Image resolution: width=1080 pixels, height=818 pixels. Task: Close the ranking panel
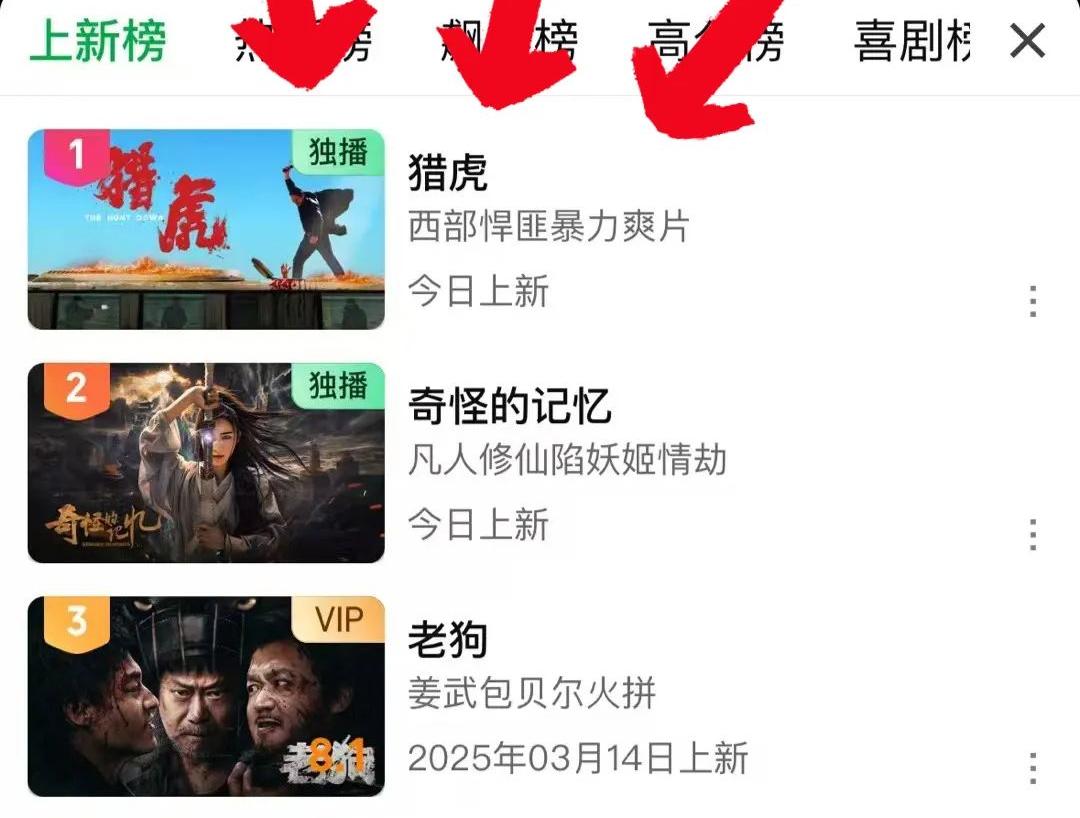pos(1027,42)
